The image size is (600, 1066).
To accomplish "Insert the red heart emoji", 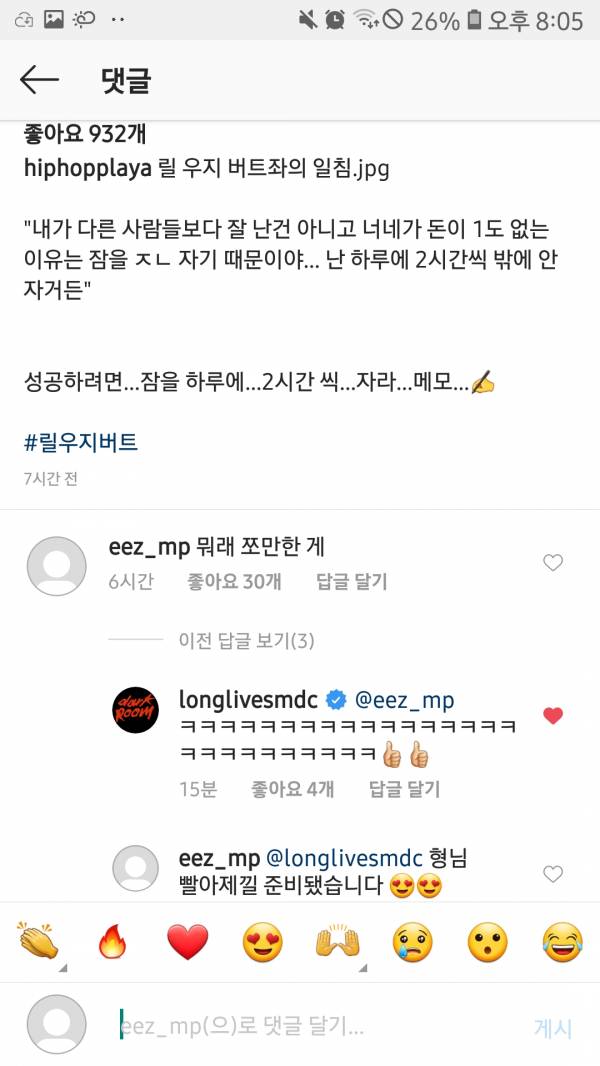I will (187, 942).
